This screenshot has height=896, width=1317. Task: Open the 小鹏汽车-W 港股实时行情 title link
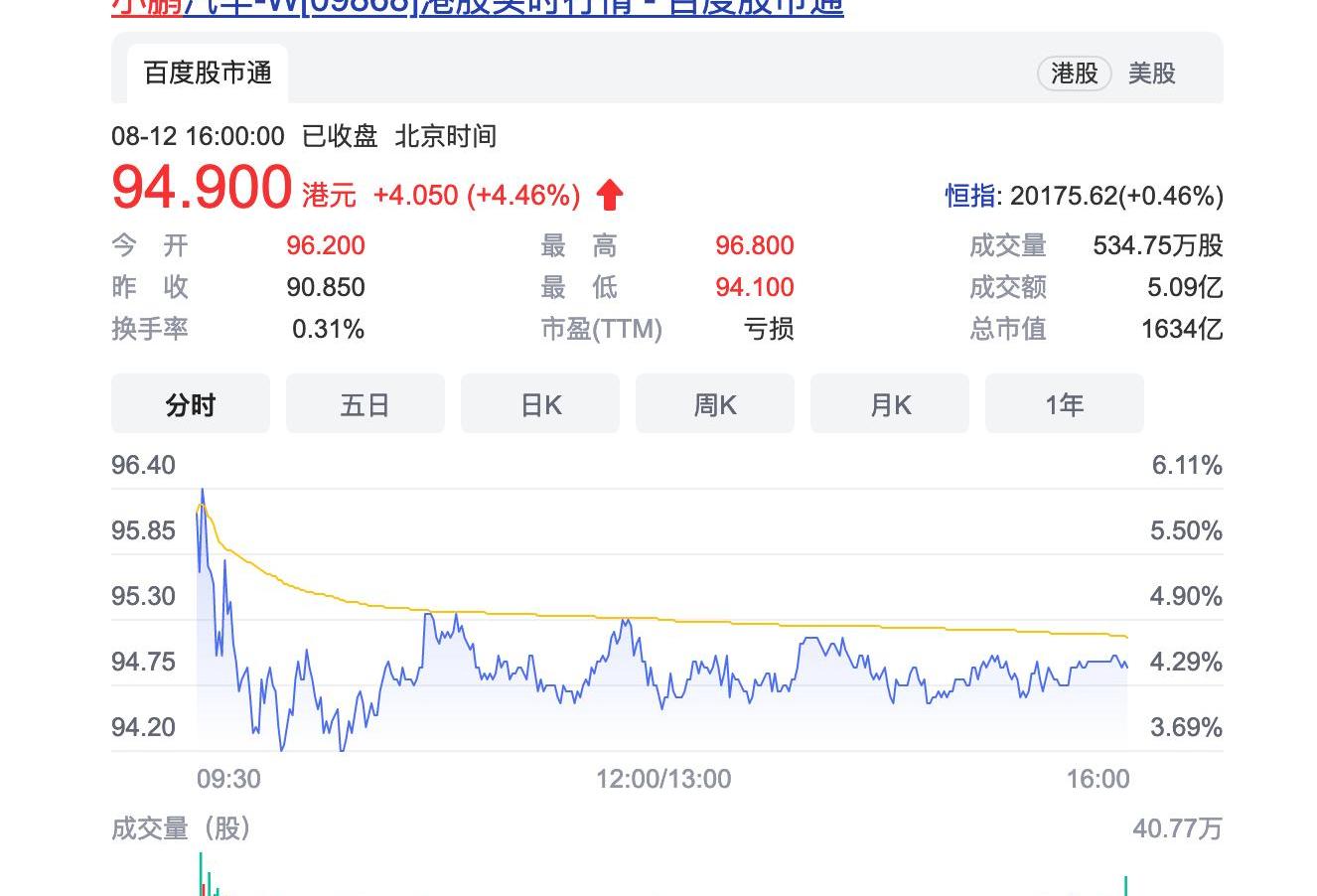pyautogui.click(x=477, y=8)
